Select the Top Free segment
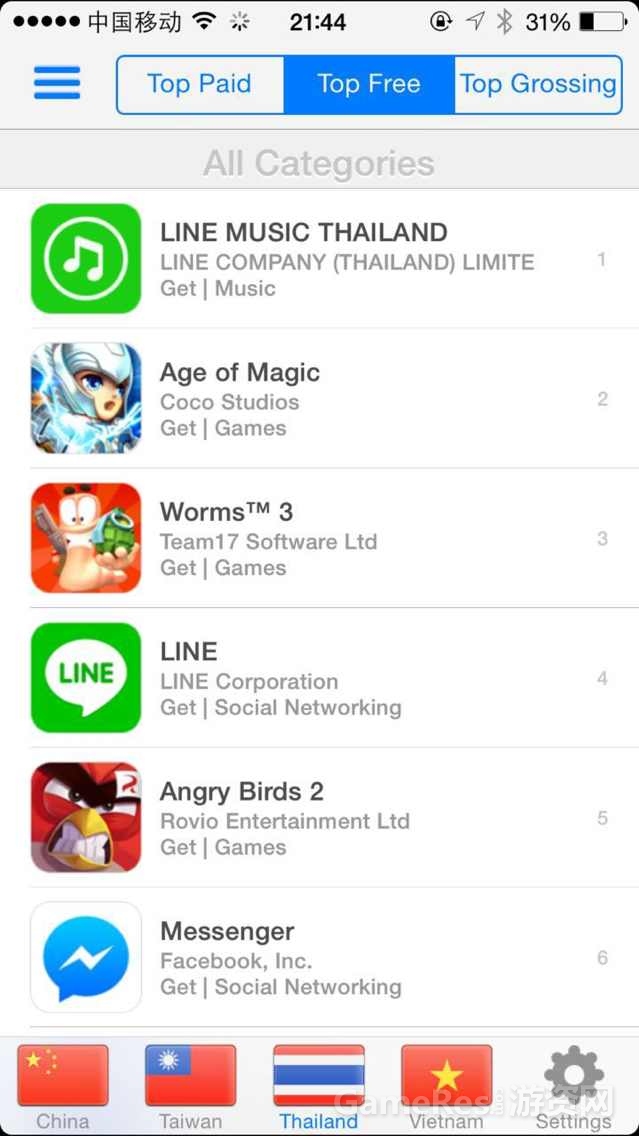The width and height of the screenshot is (639, 1136). (369, 84)
